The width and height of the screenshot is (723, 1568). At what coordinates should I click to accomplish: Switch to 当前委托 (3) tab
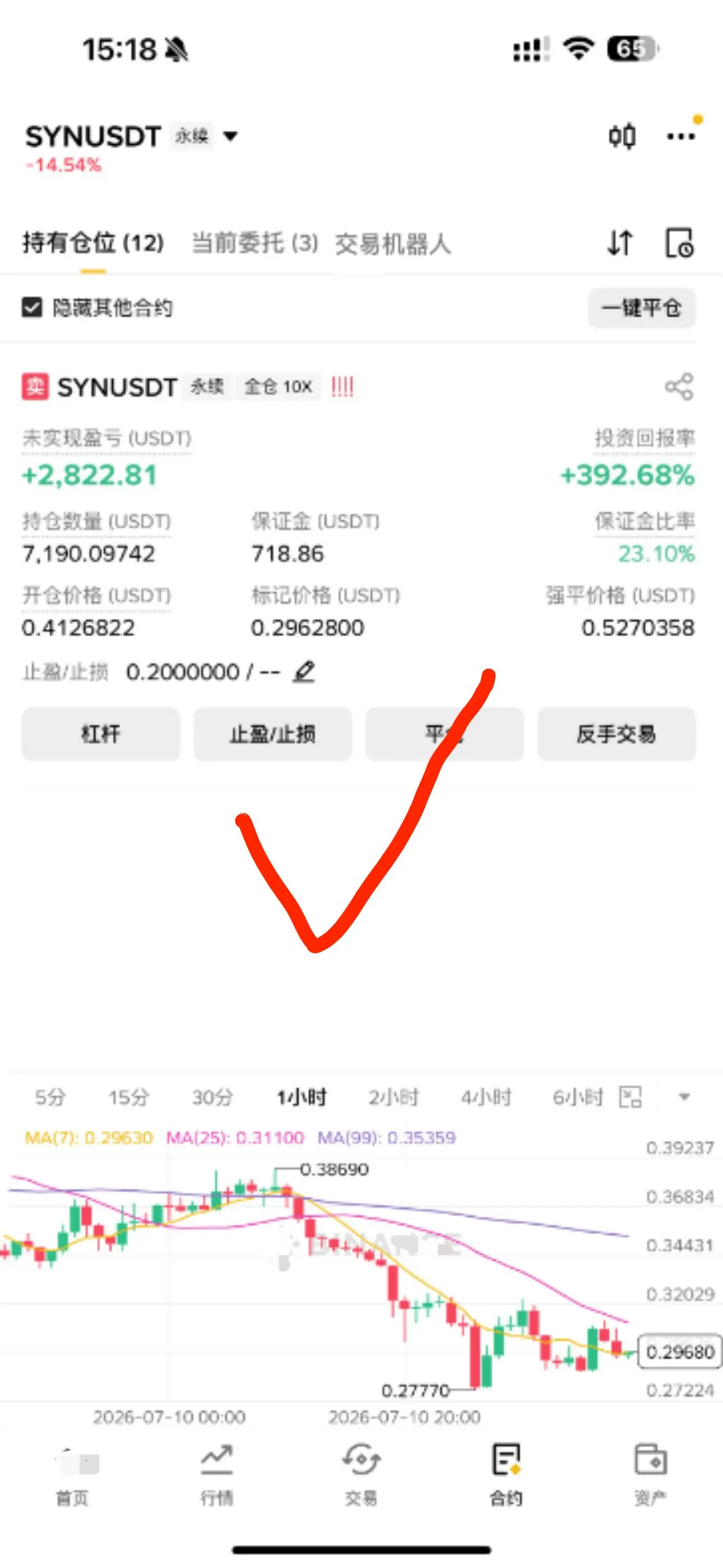pos(255,243)
